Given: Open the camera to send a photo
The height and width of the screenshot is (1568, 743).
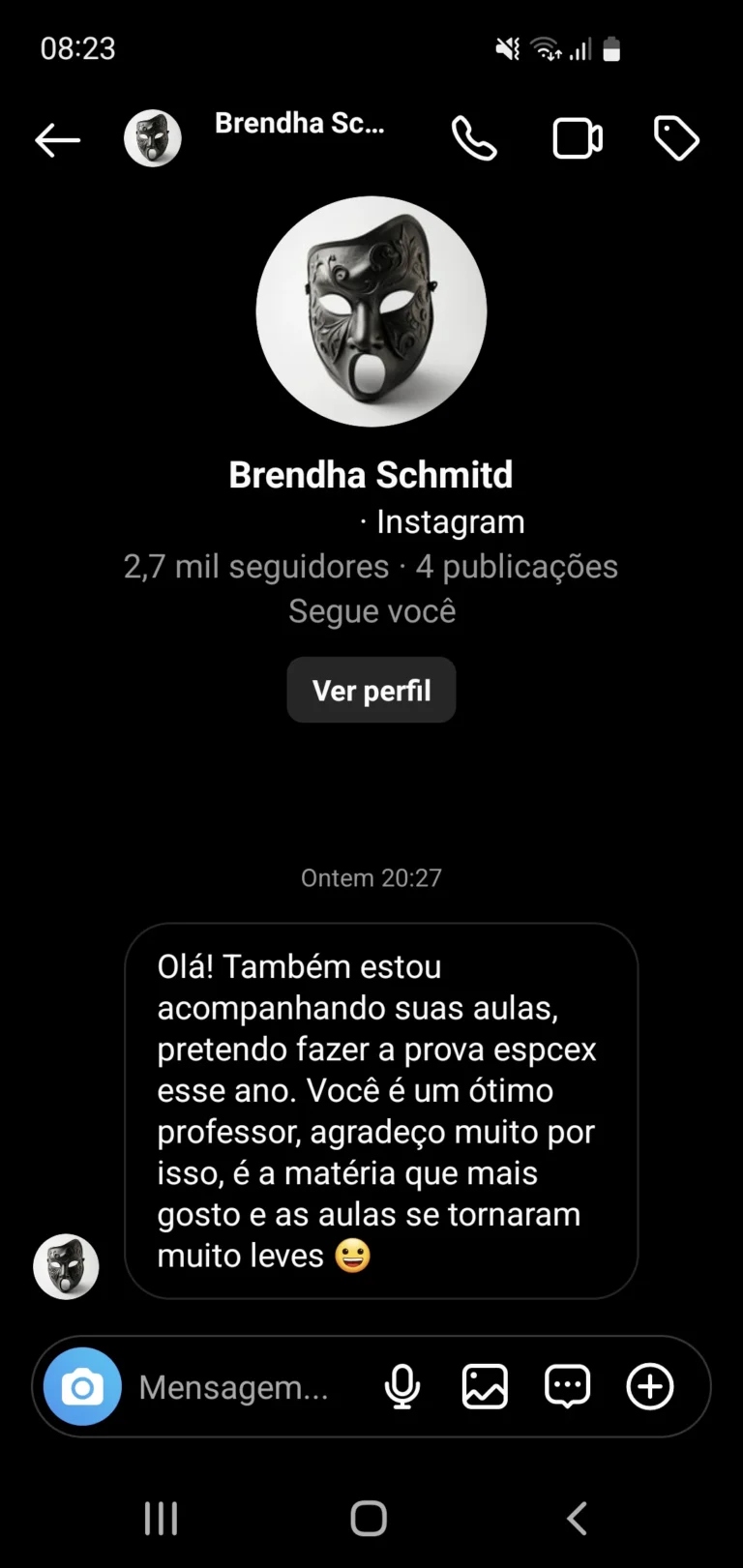Looking at the screenshot, I should point(81,1386).
